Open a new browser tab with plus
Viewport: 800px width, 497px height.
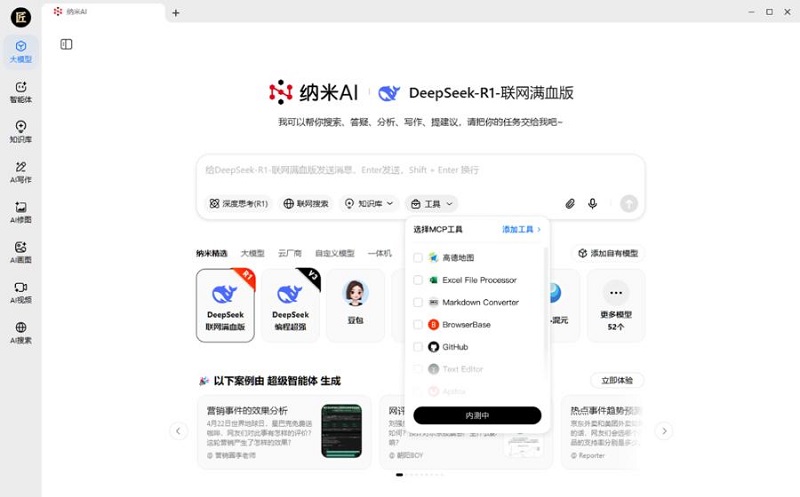pos(176,12)
